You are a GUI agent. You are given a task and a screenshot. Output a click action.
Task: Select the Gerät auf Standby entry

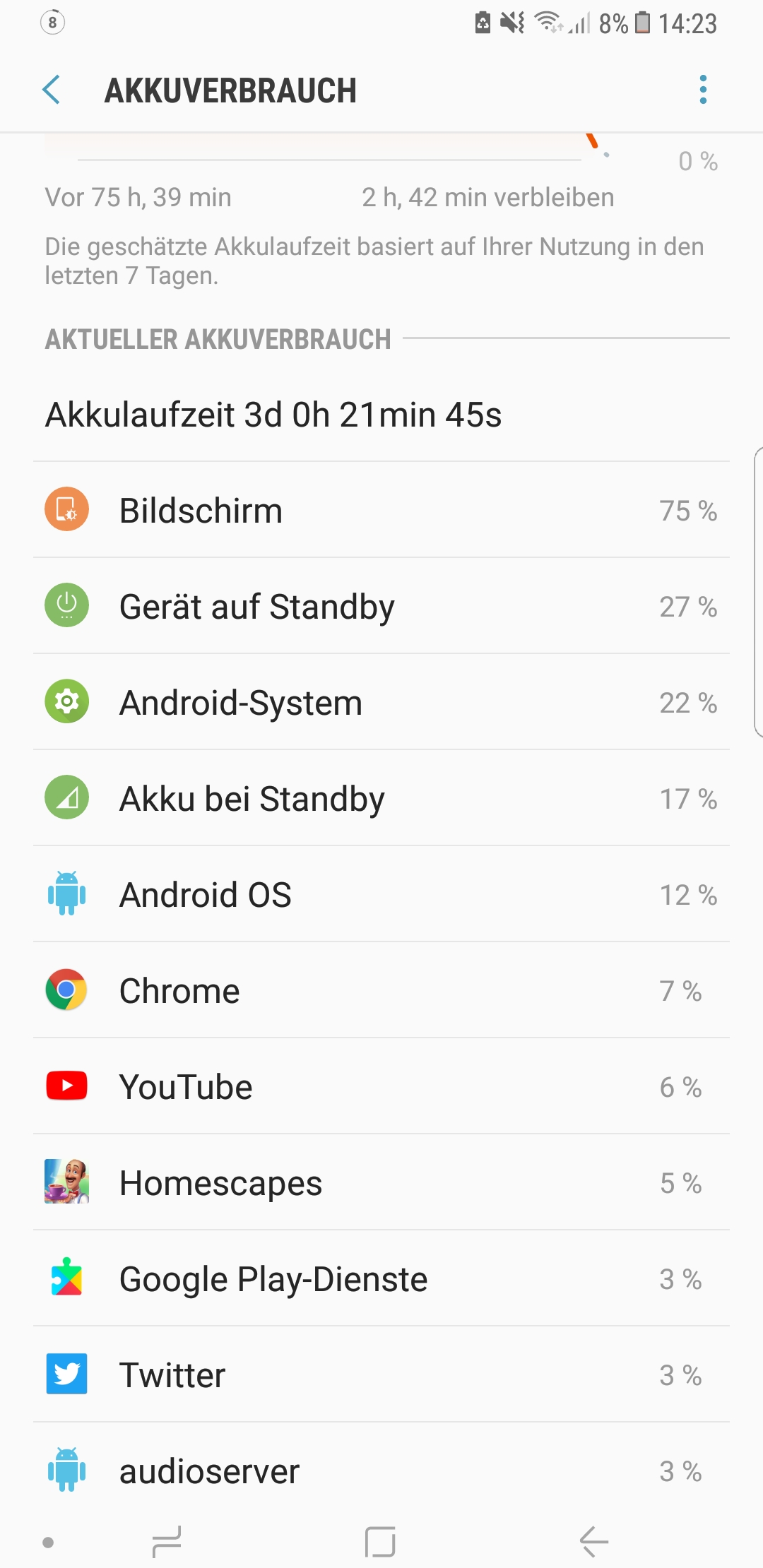[381, 607]
